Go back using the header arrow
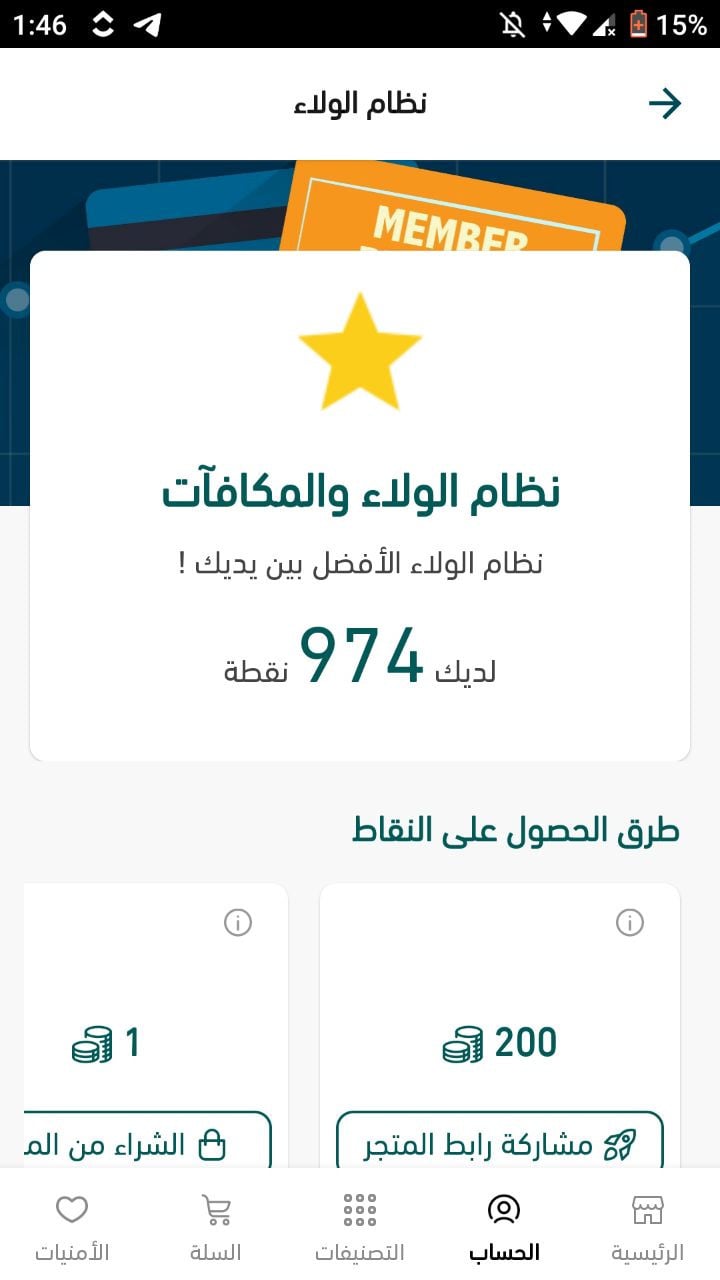Image resolution: width=720 pixels, height=1280 pixels. click(665, 103)
